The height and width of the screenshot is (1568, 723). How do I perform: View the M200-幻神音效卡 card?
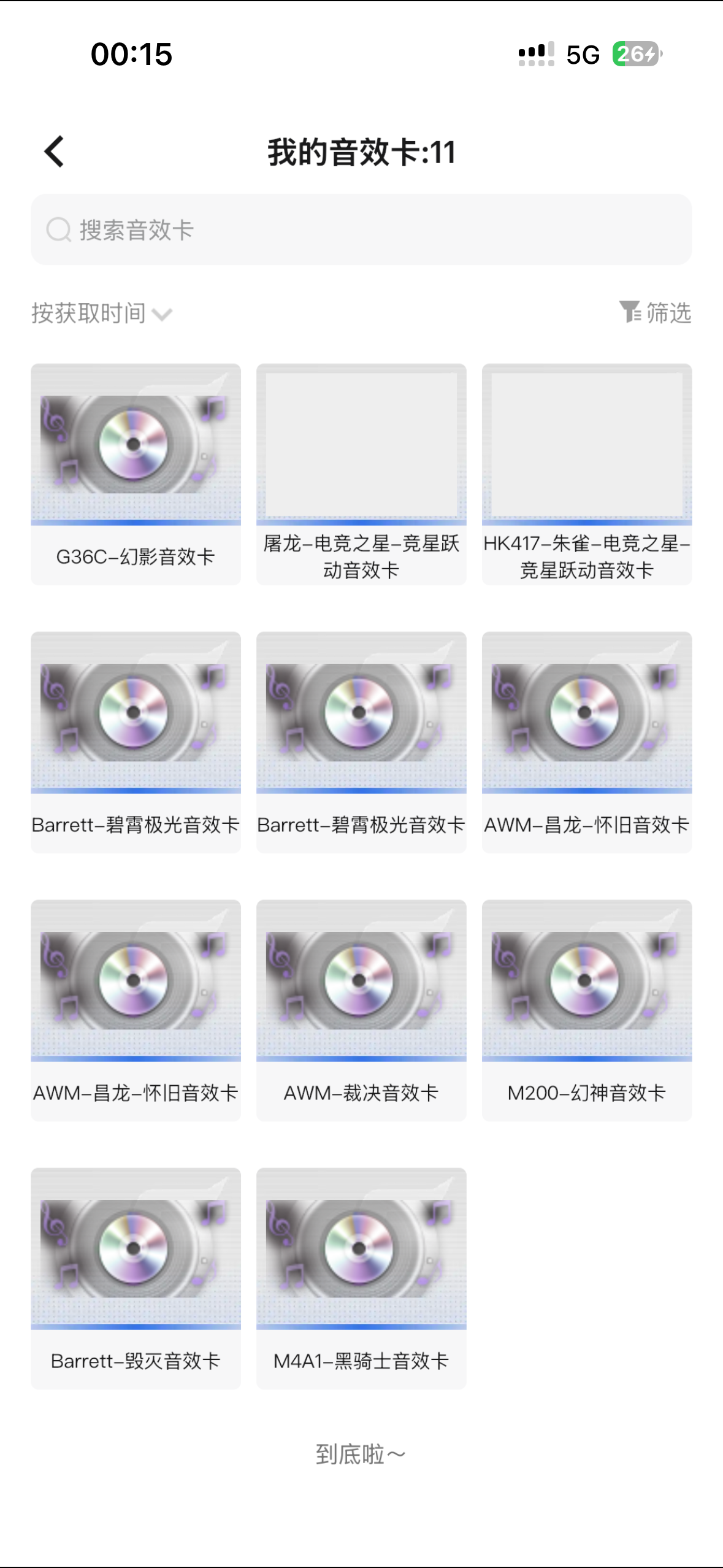coord(587,1009)
